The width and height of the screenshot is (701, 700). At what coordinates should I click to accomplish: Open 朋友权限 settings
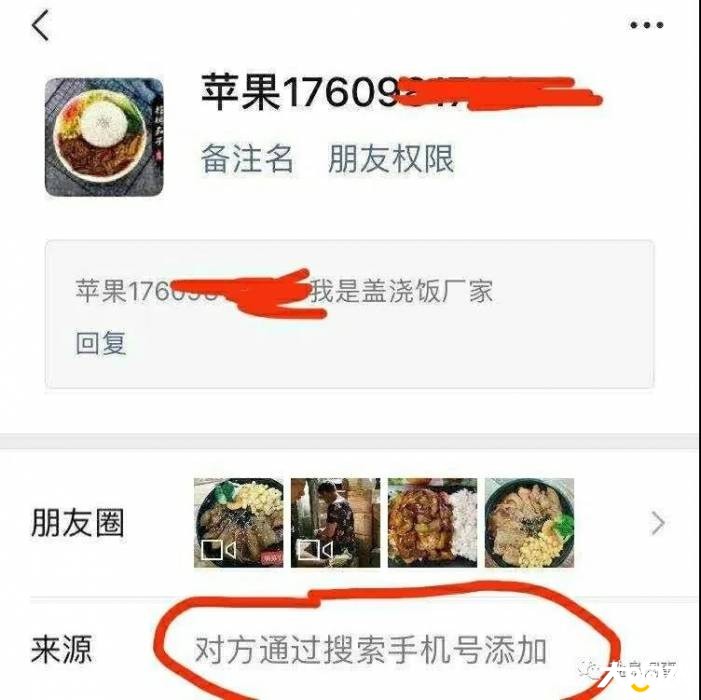click(391, 158)
